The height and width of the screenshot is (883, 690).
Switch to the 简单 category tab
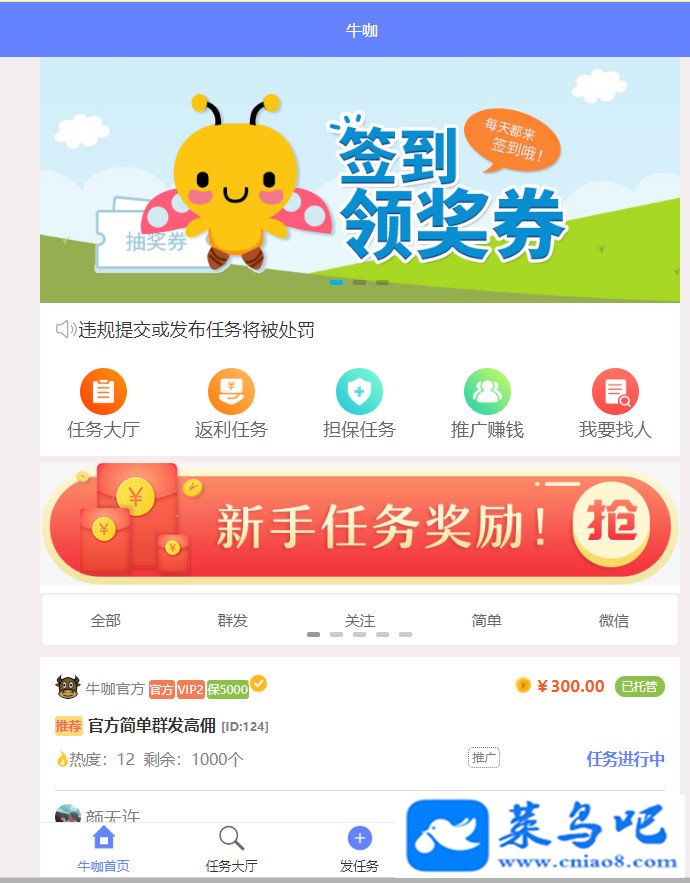click(486, 620)
